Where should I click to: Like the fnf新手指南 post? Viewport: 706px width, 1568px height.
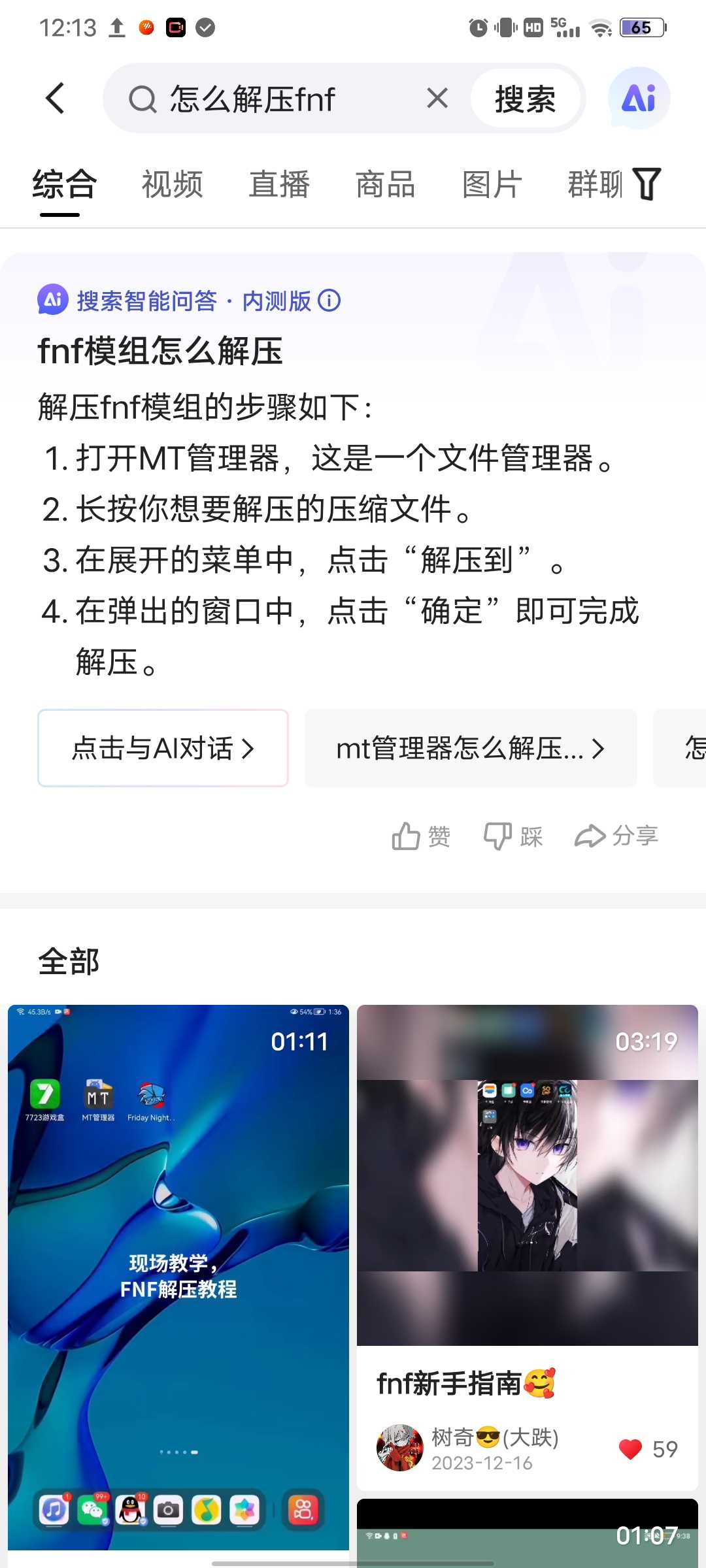coord(631,1449)
